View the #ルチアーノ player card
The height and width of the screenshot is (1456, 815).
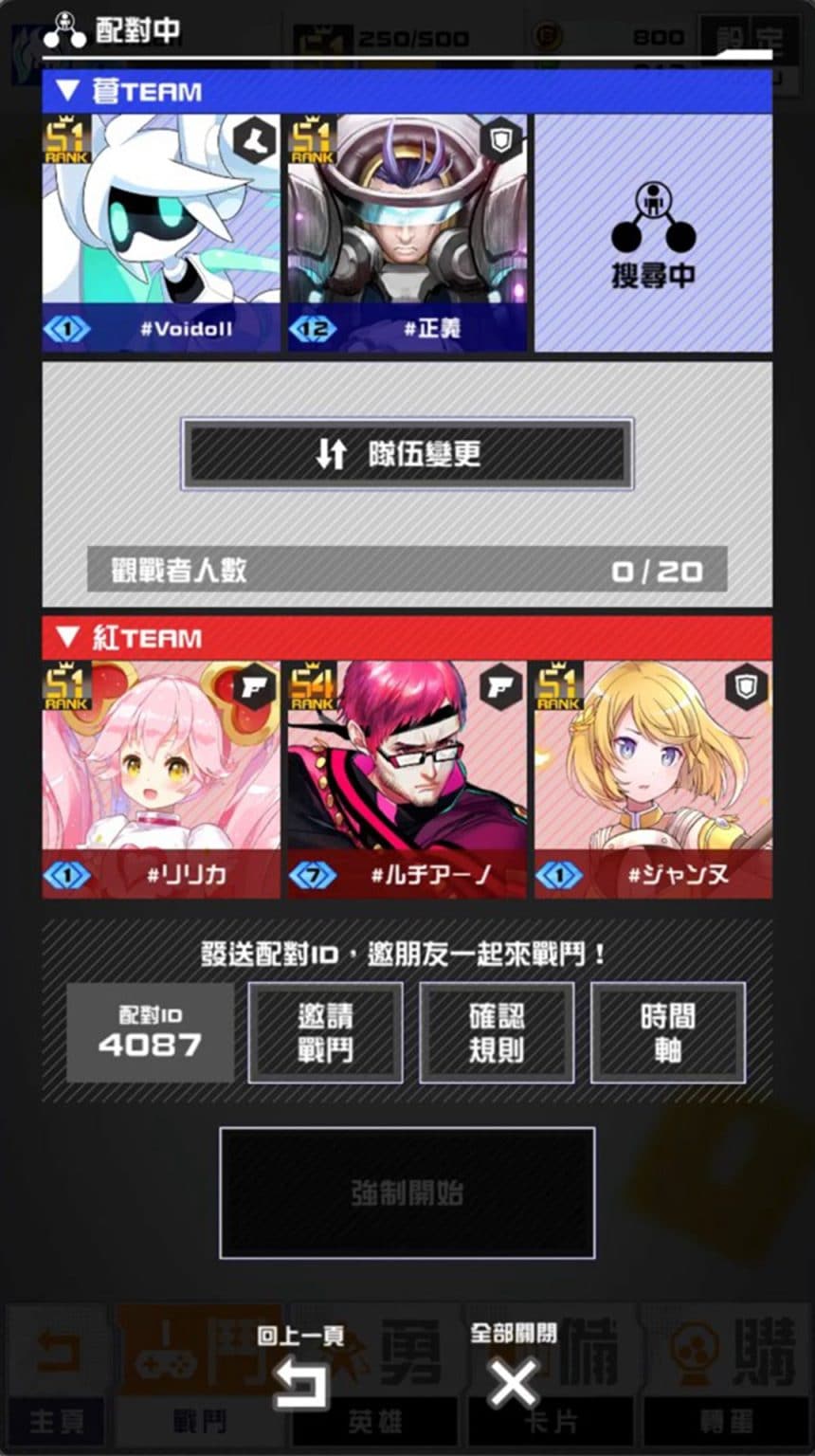click(407, 779)
